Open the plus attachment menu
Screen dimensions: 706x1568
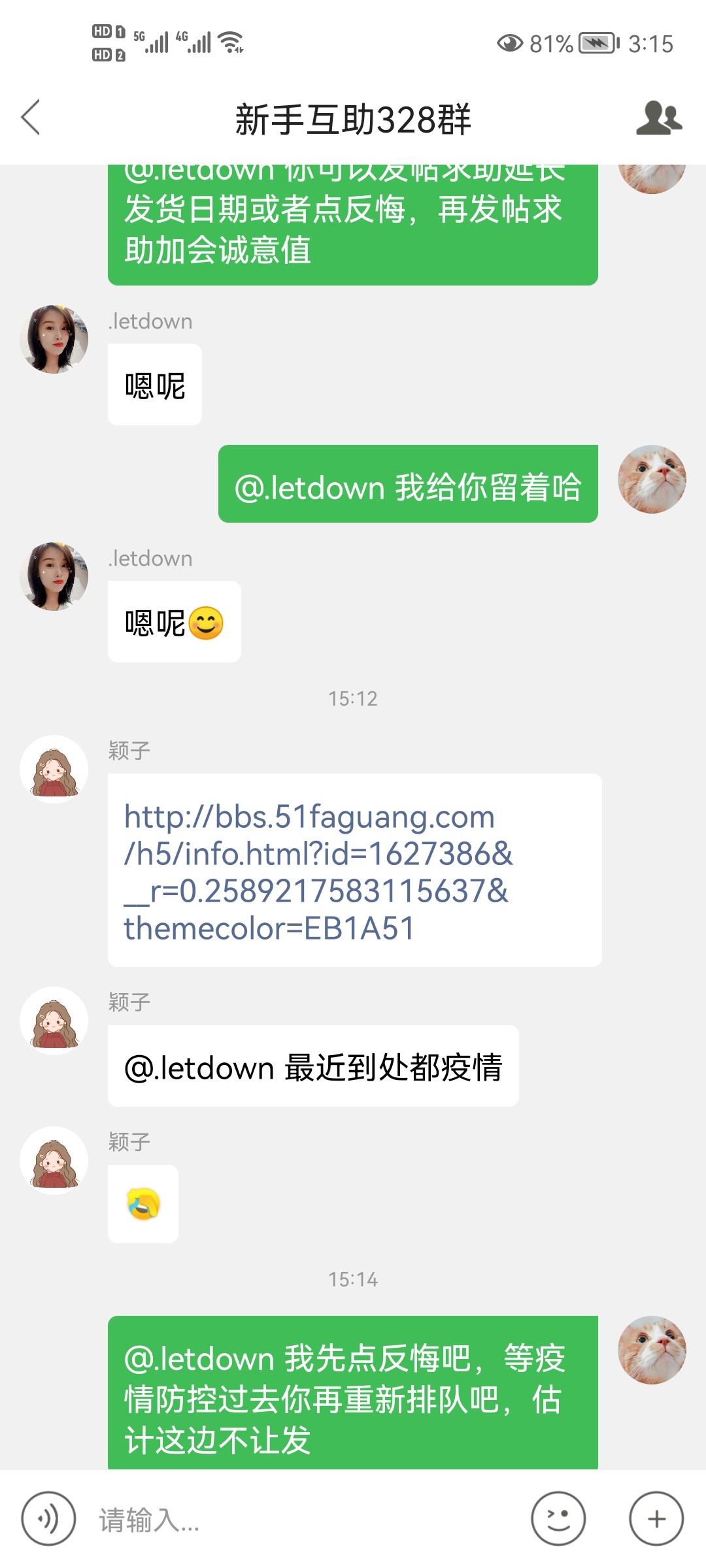click(656, 1519)
